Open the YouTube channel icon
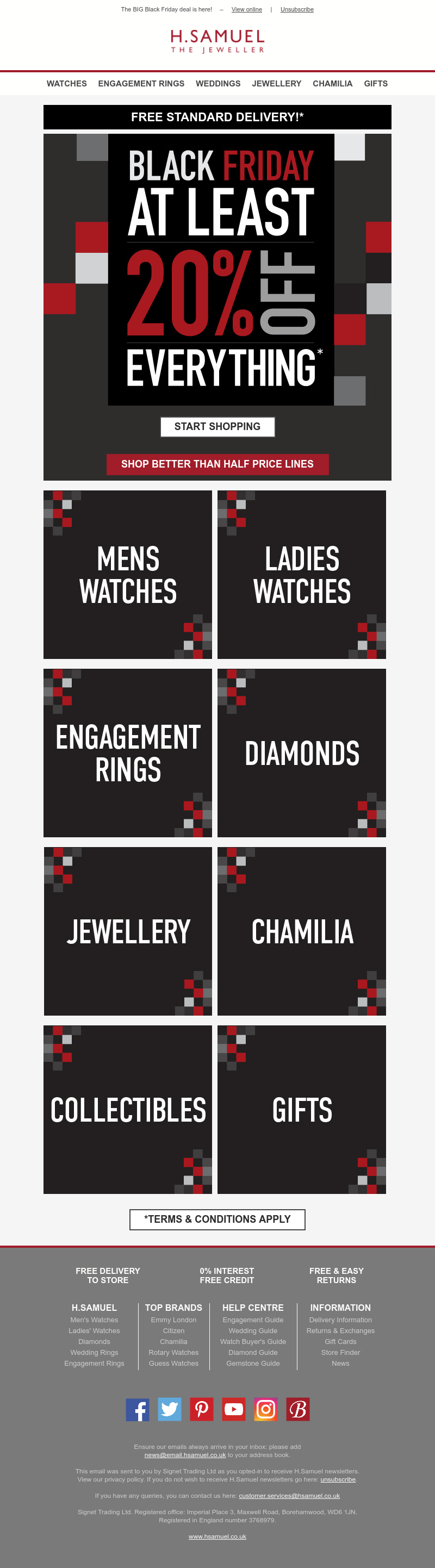 (234, 1409)
